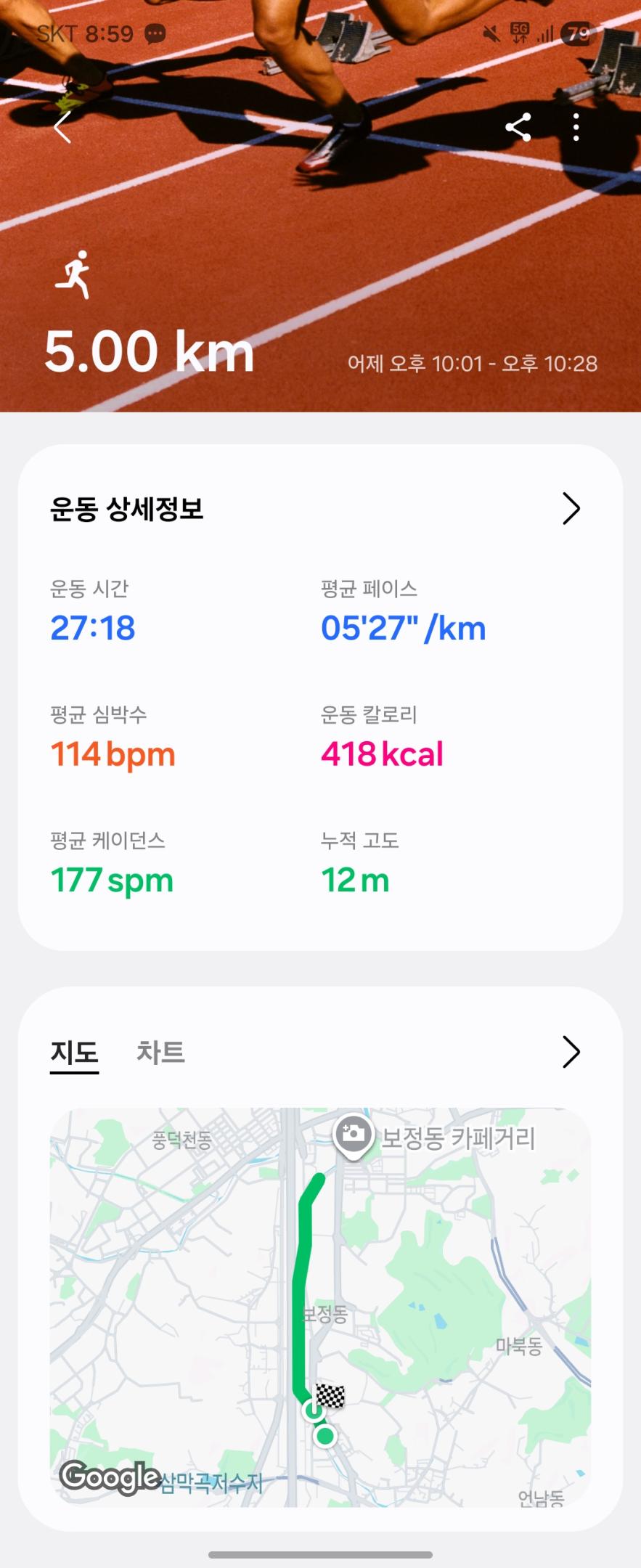641x1568 pixels.
Task: Open the three-dot overflow menu
Action: coord(576,128)
